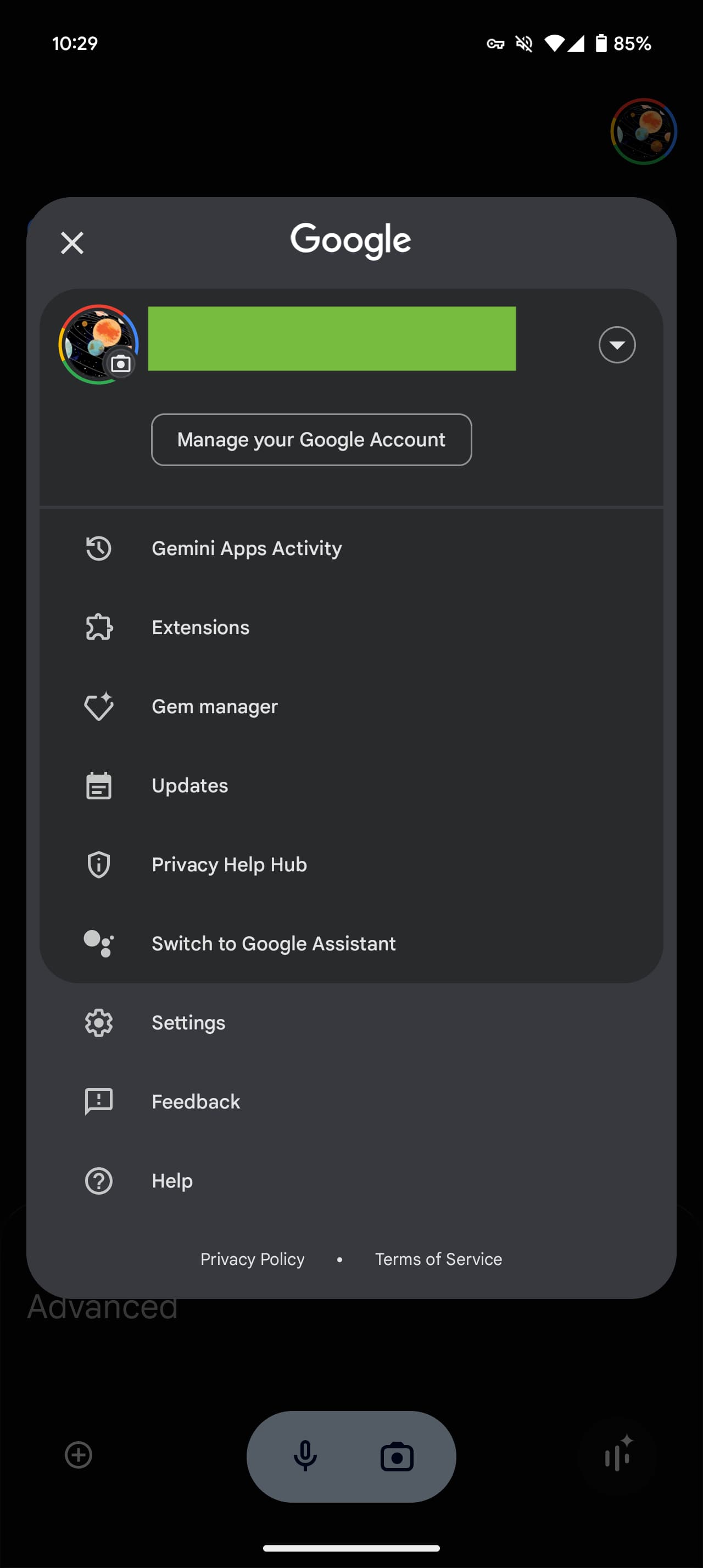Open Extensions
This screenshot has width=703, height=1568.
tap(200, 628)
